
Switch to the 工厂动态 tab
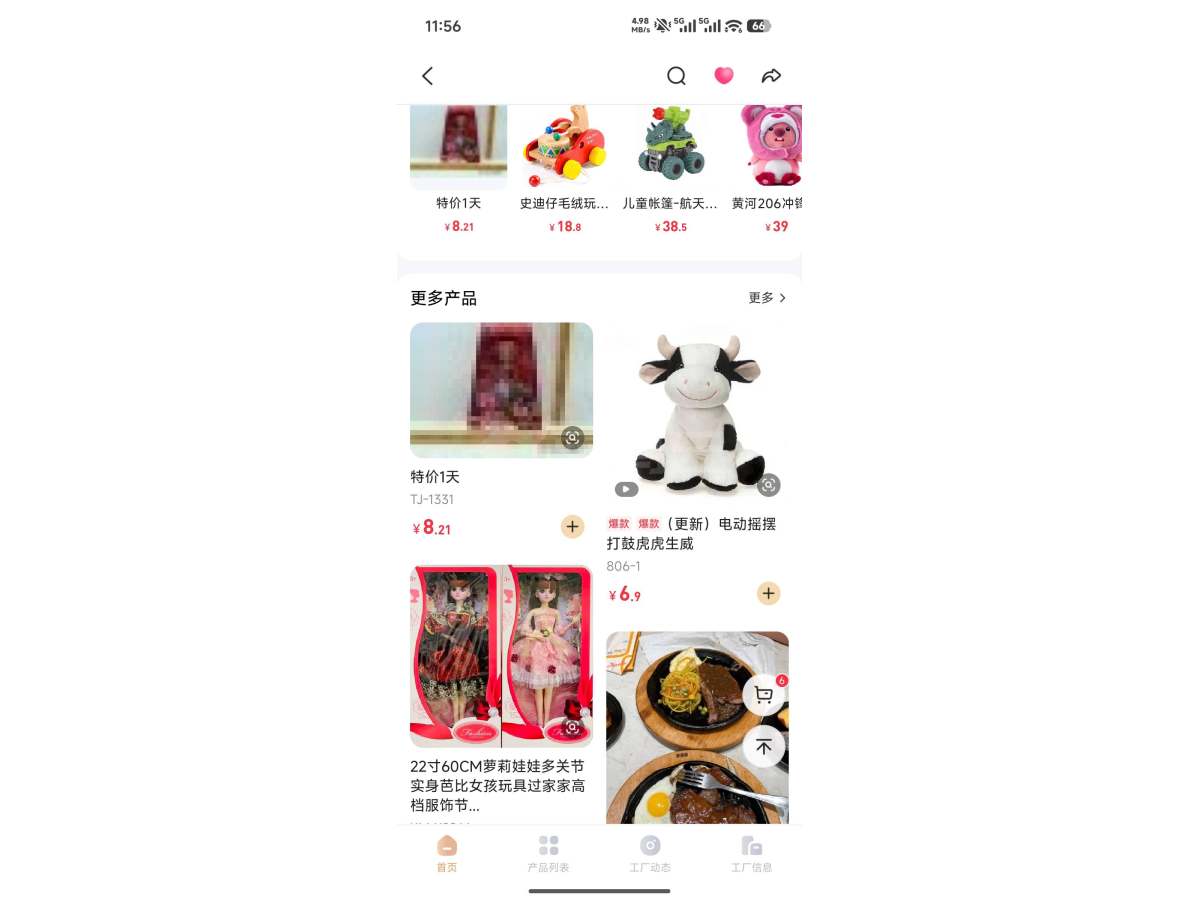(x=650, y=853)
